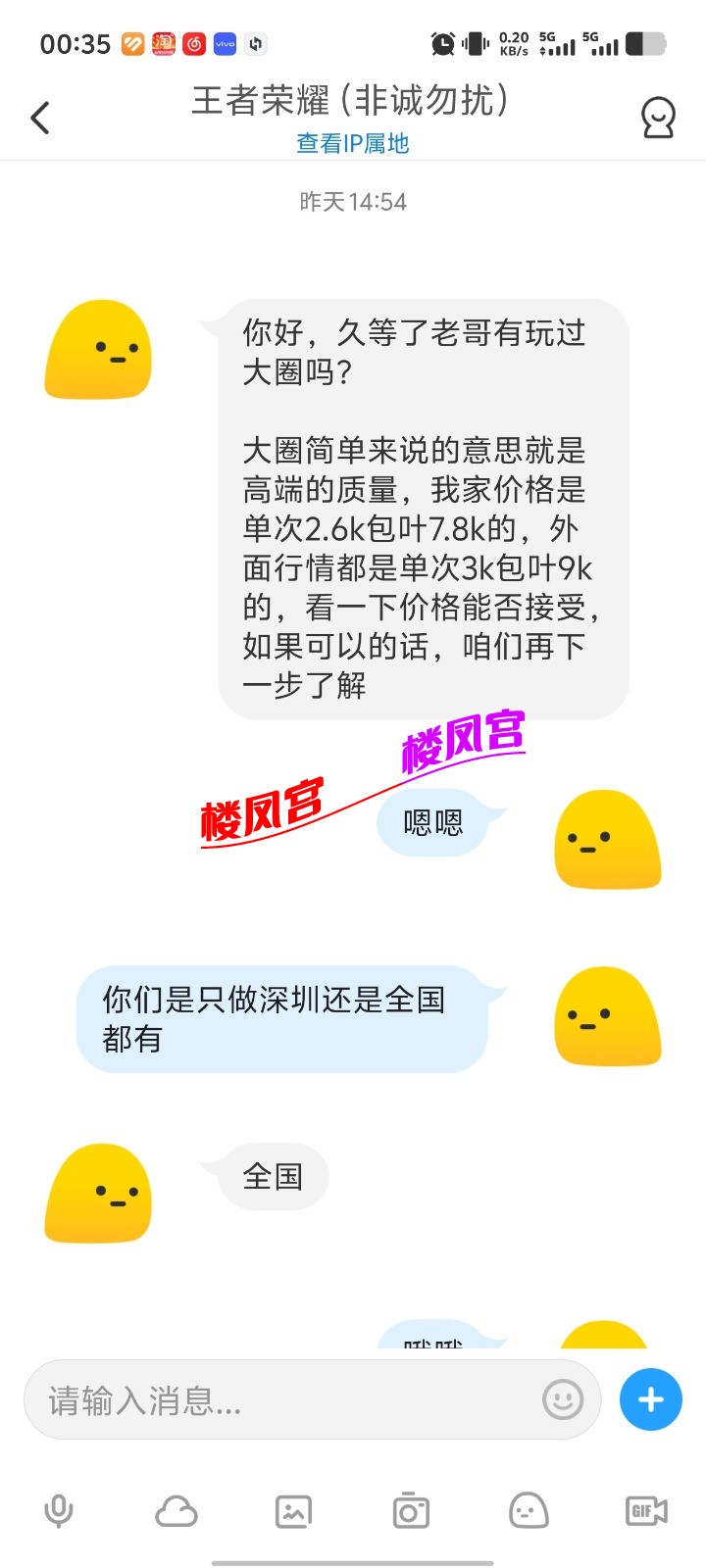Start a voice message with the microphone
This screenshot has height=1568, width=706.
click(x=59, y=1511)
